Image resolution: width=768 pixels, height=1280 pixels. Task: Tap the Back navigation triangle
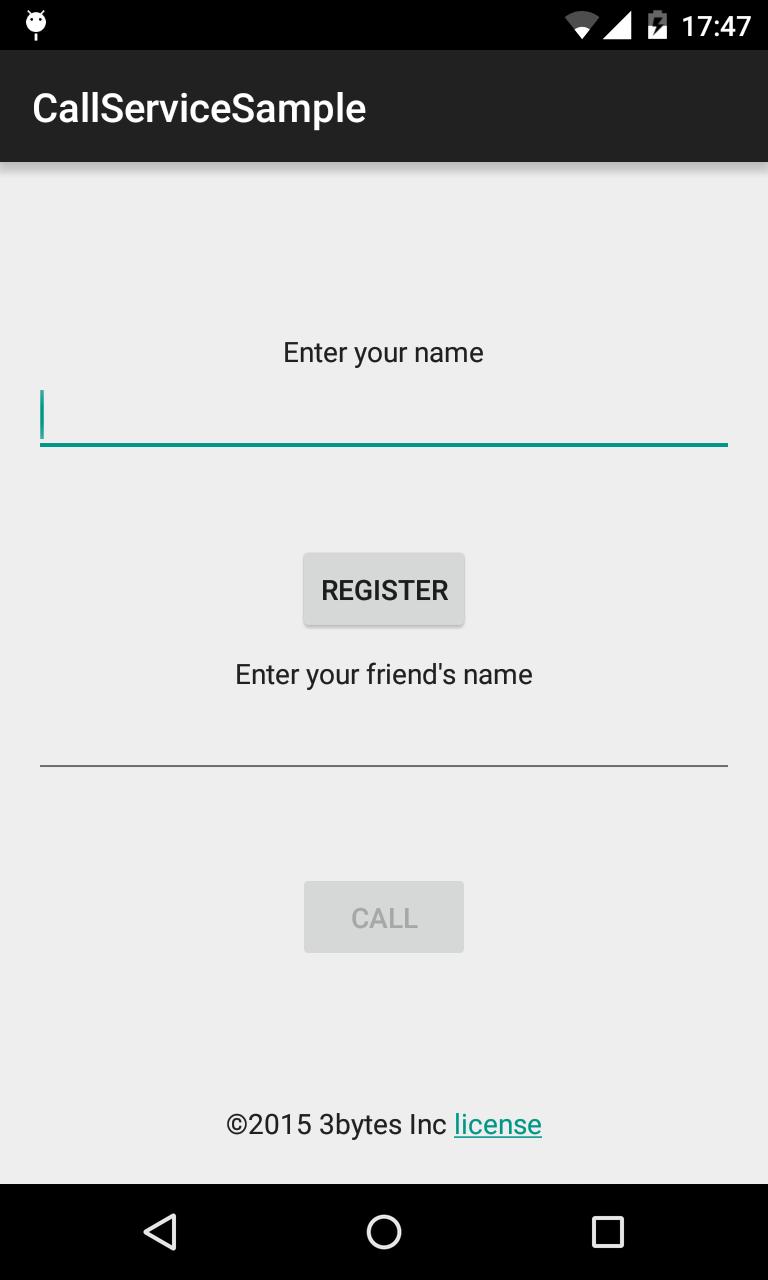[161, 1231]
